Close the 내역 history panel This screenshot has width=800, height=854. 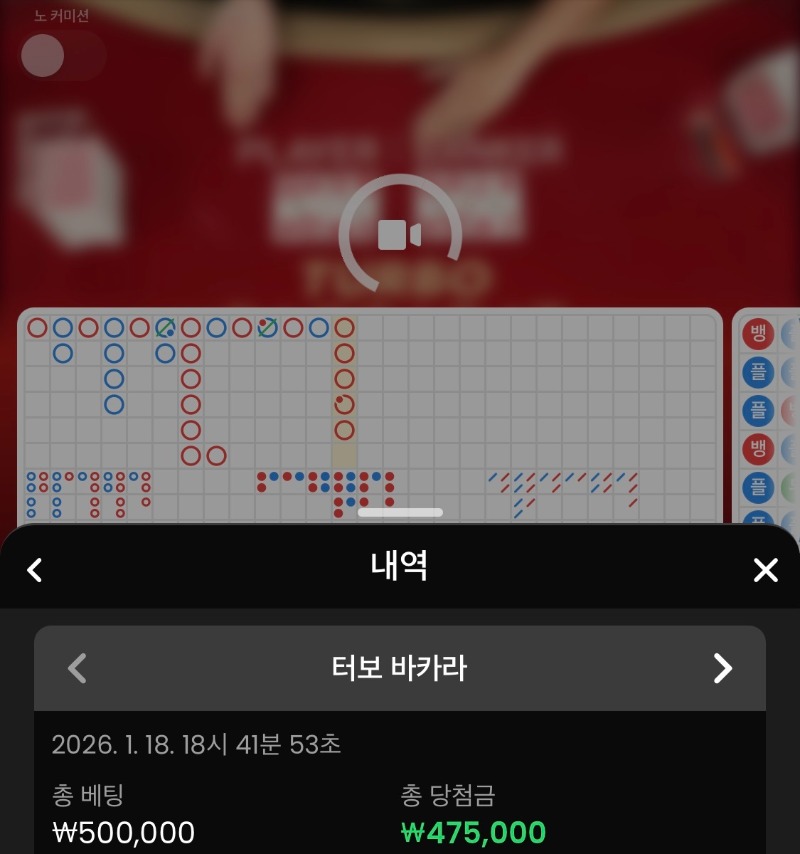pos(765,570)
